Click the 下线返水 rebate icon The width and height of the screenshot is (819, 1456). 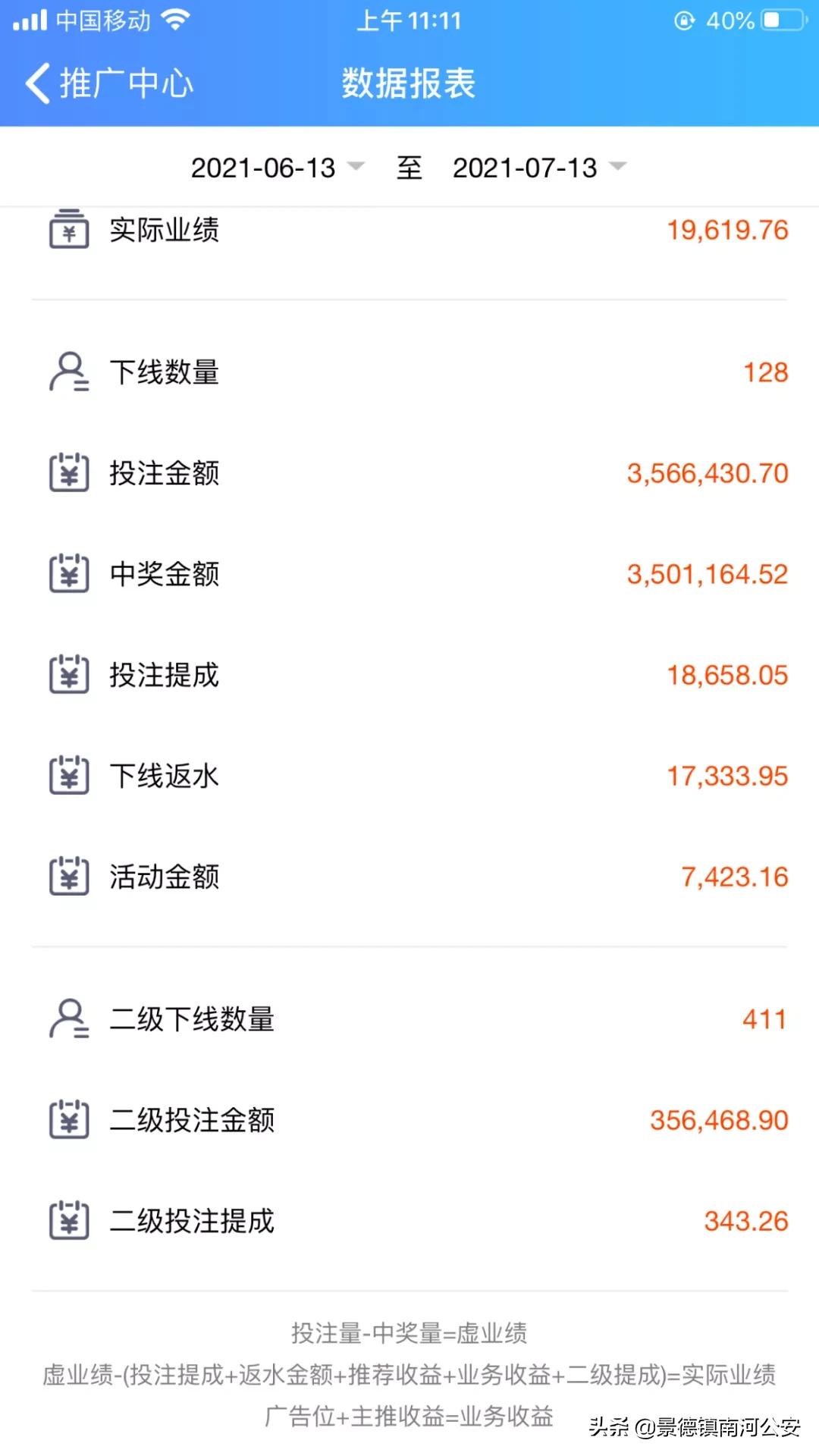point(69,776)
